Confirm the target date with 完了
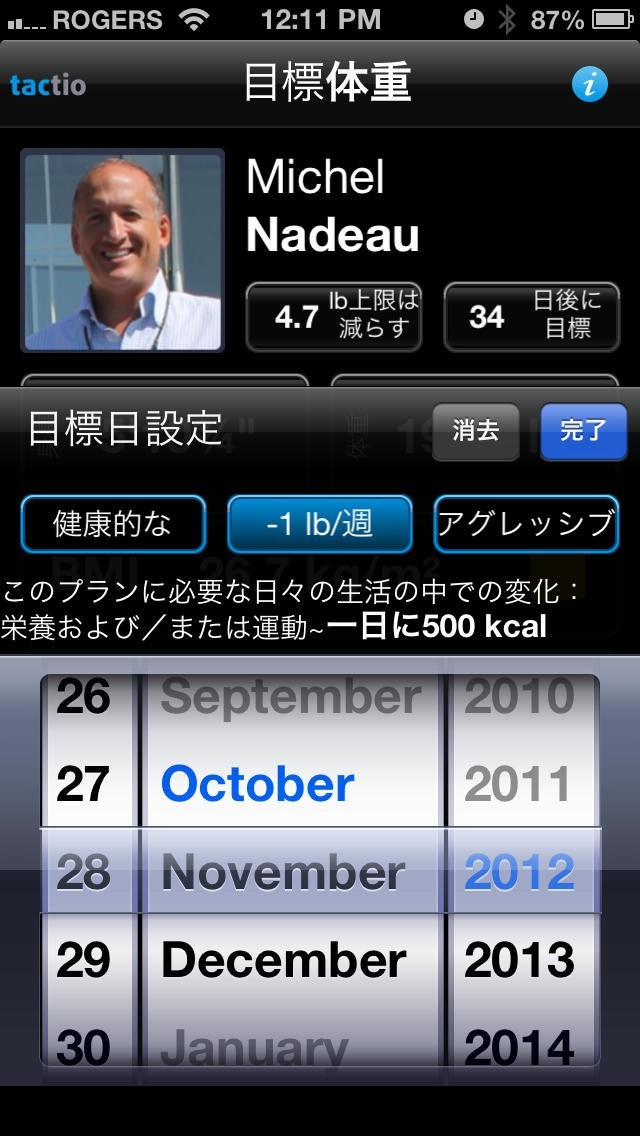 click(583, 431)
